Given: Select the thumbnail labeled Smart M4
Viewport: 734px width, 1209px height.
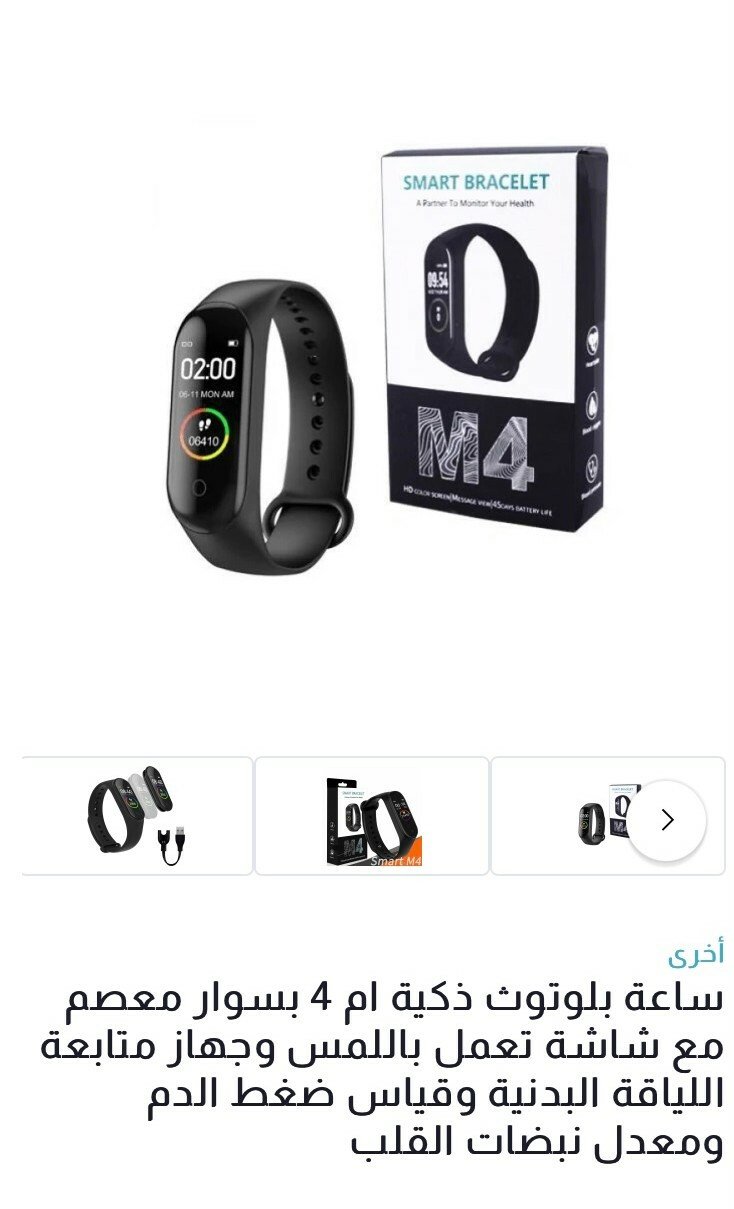Looking at the screenshot, I should (372, 816).
